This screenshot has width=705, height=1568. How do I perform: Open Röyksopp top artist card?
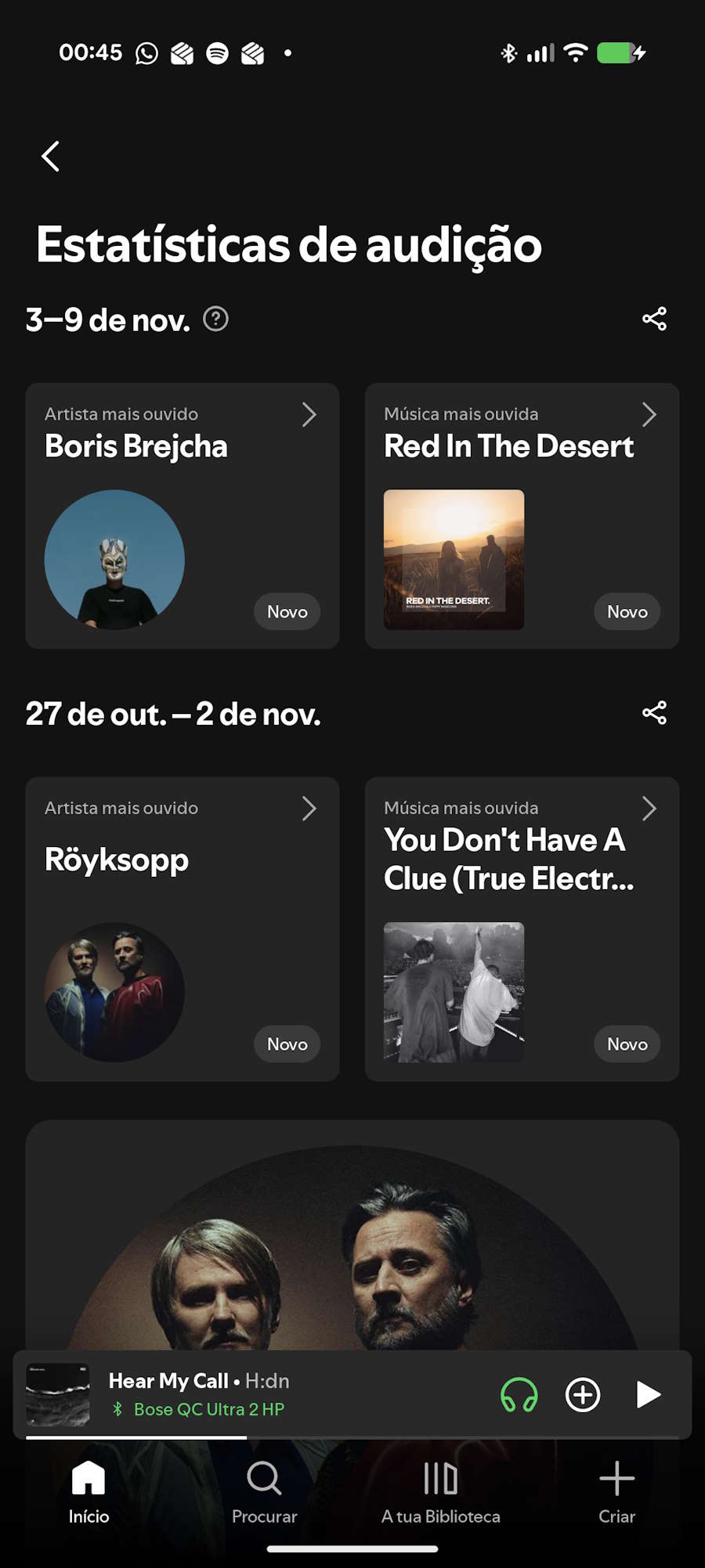[182, 928]
